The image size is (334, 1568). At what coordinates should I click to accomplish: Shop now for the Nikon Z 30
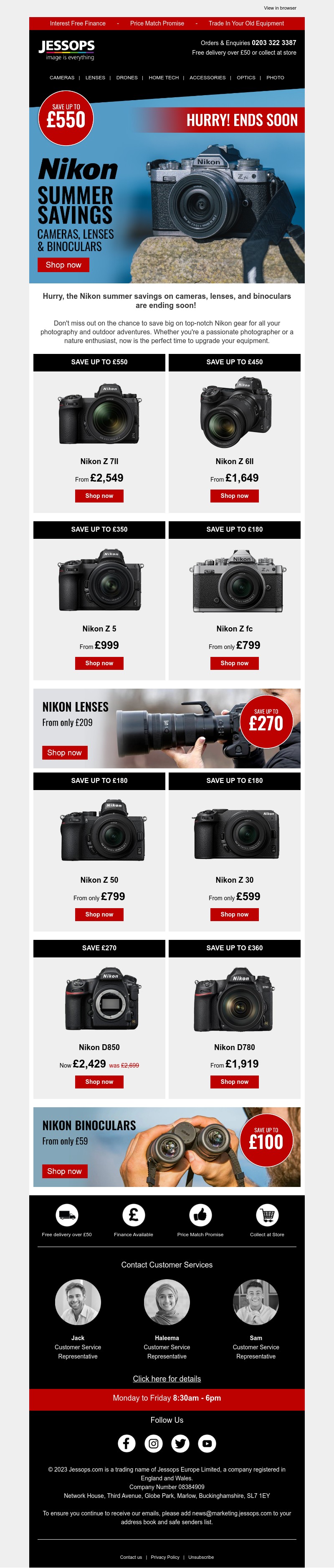pyautogui.click(x=234, y=914)
